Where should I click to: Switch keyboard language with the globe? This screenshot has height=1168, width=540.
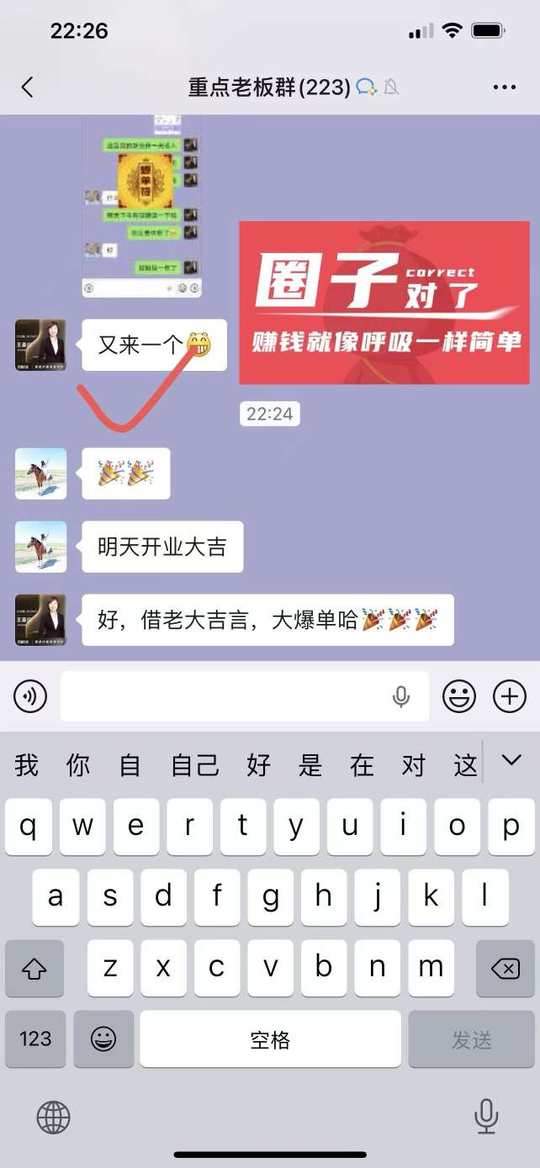point(53,1118)
